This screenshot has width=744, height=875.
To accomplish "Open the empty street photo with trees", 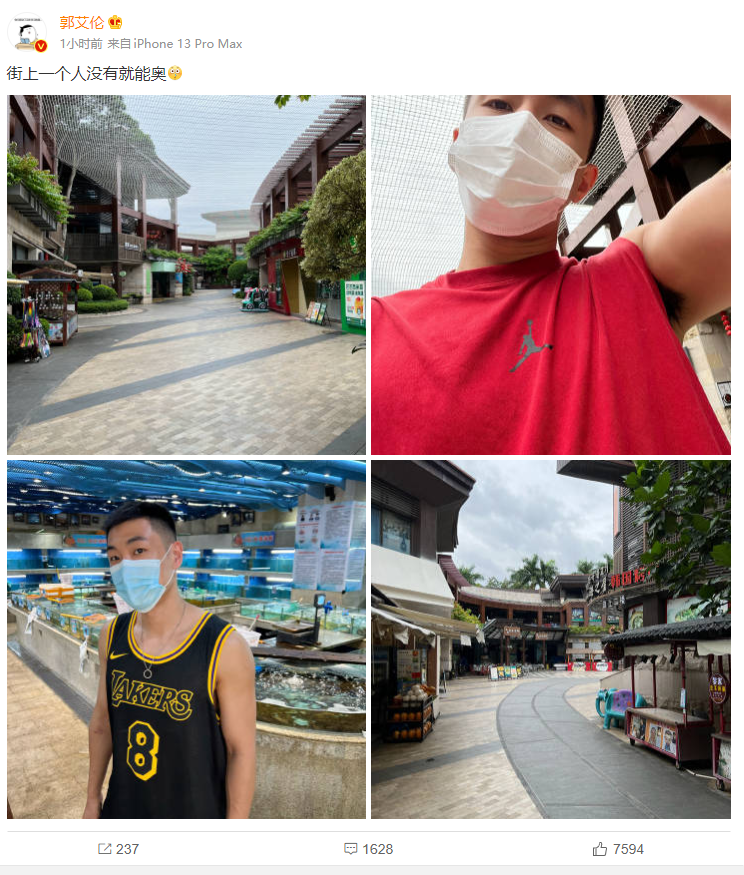I will pyautogui.click(x=186, y=275).
